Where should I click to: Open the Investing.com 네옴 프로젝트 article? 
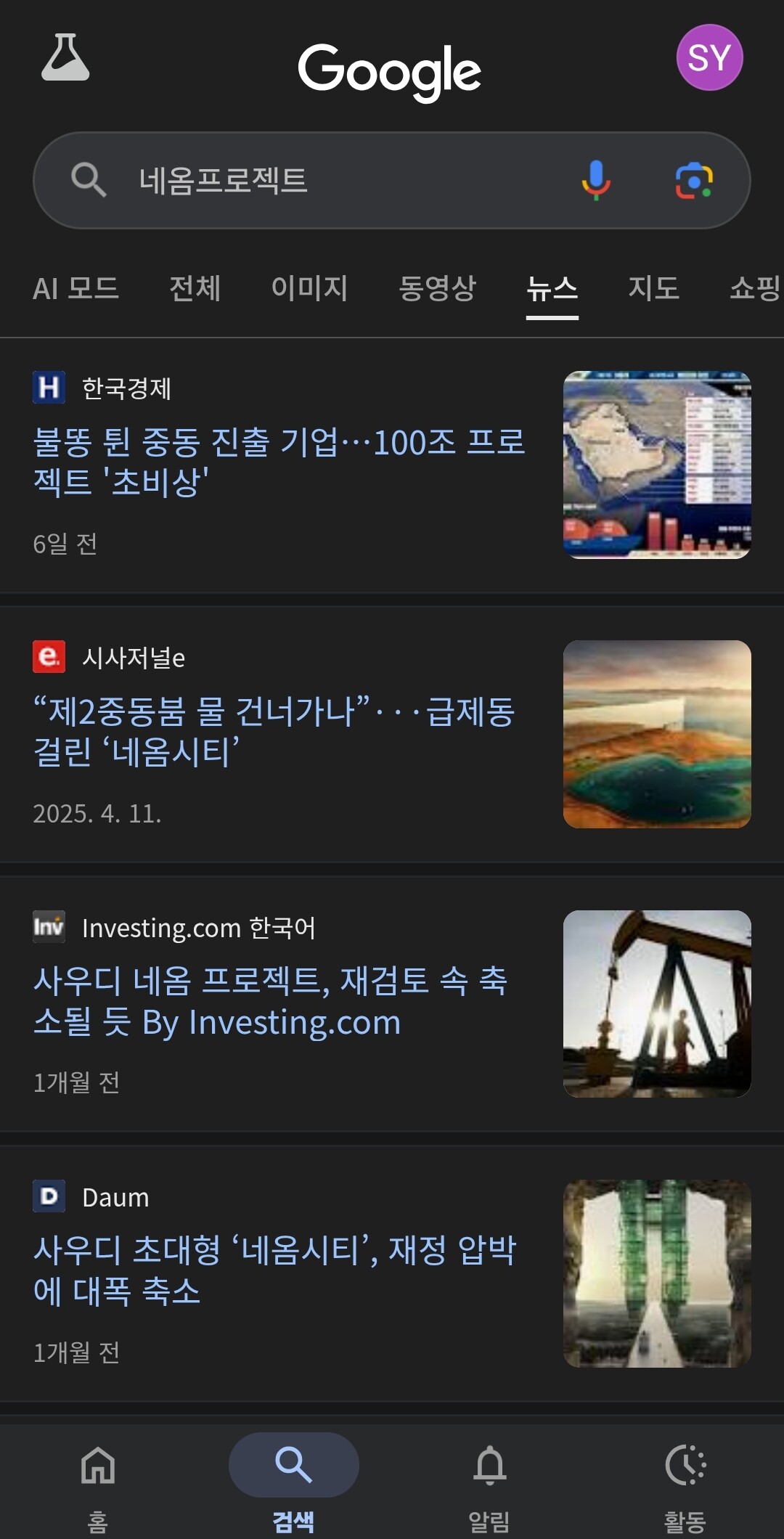[x=270, y=1001]
